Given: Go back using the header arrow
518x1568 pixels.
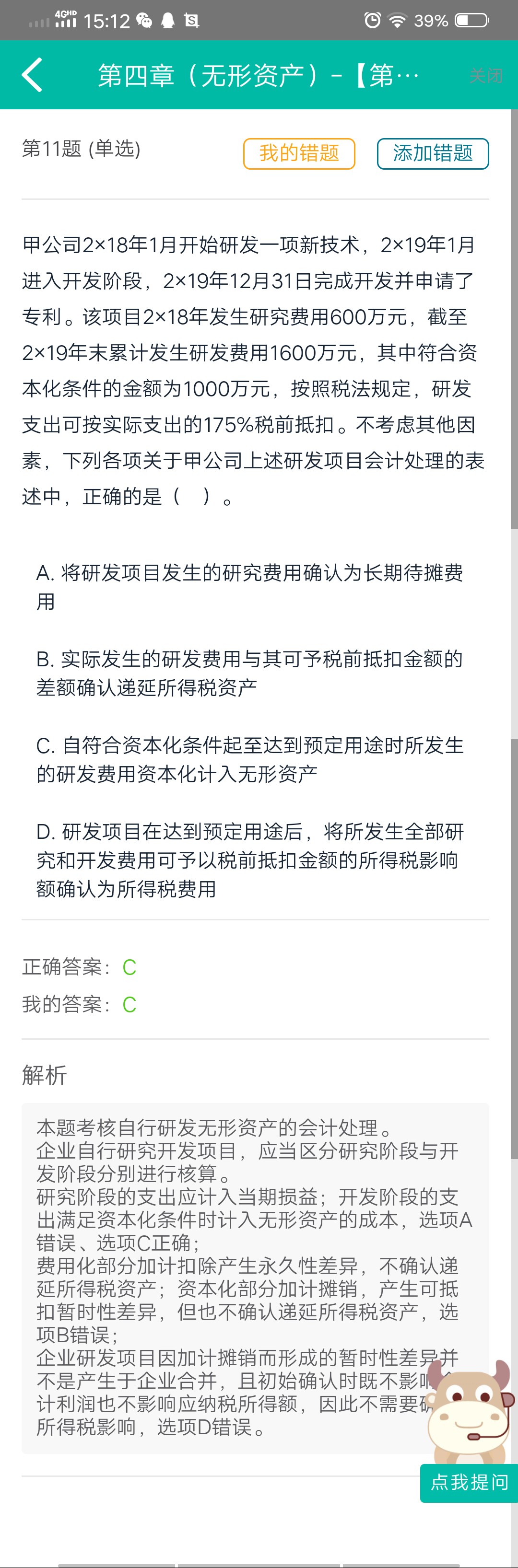Looking at the screenshot, I should 32,75.
